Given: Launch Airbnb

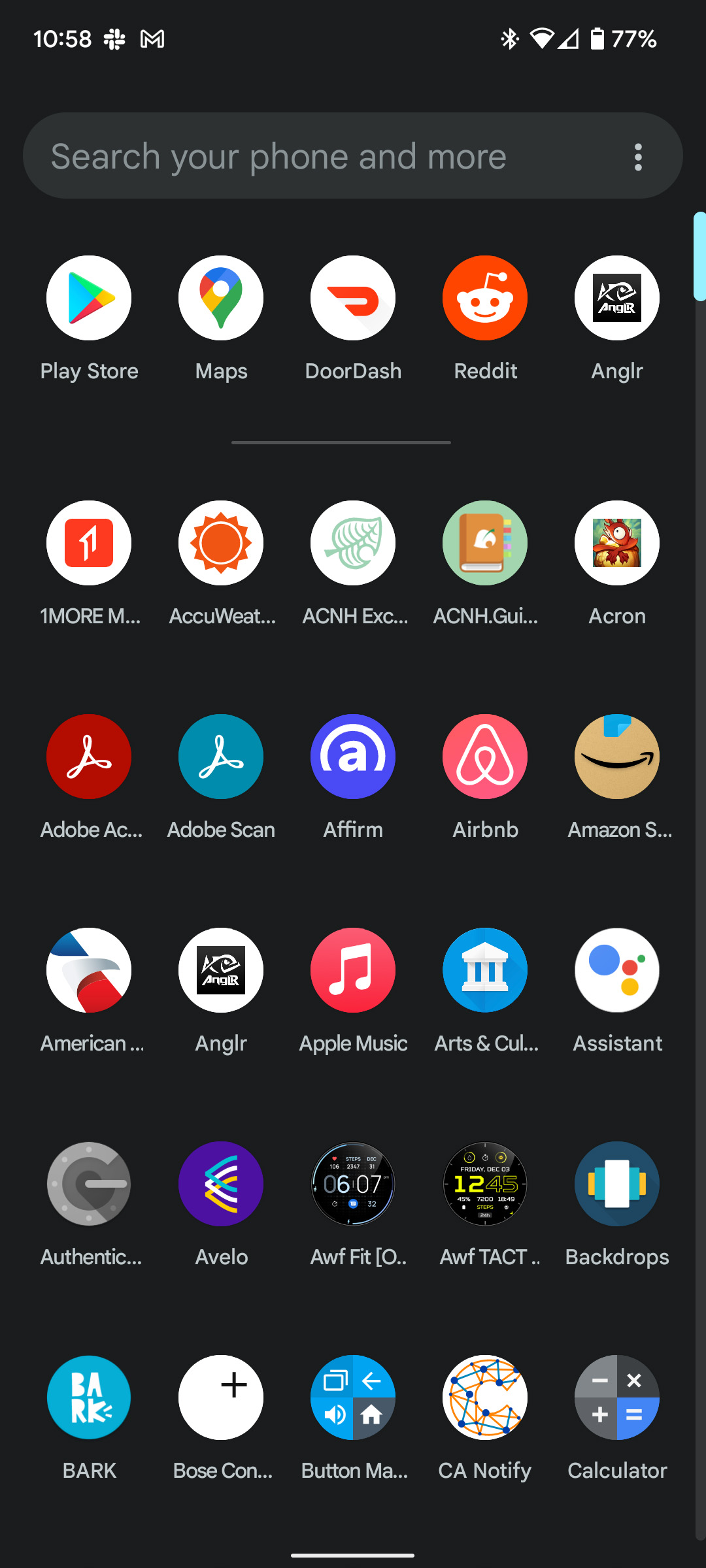Looking at the screenshot, I should click(485, 757).
